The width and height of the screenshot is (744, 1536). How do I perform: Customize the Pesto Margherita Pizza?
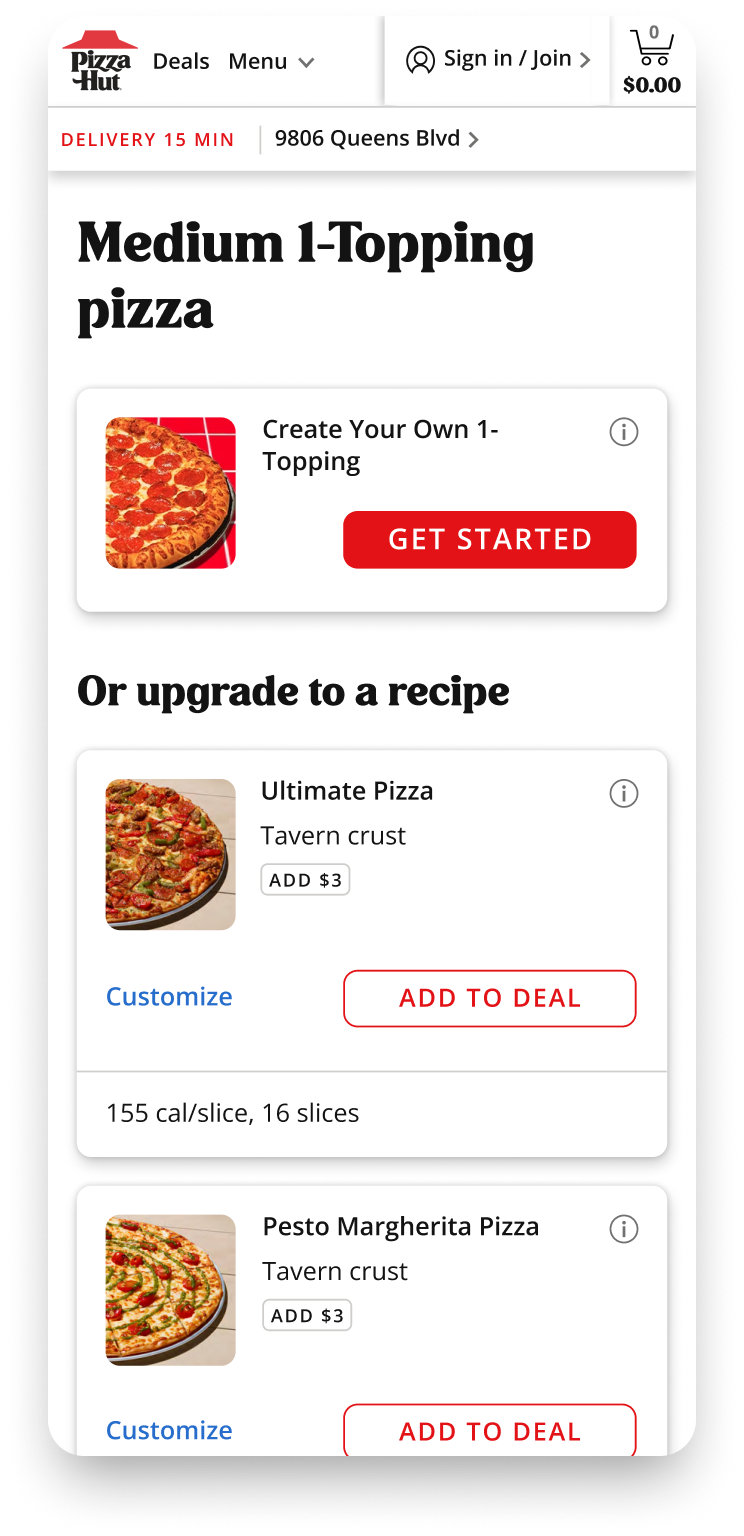click(169, 1430)
